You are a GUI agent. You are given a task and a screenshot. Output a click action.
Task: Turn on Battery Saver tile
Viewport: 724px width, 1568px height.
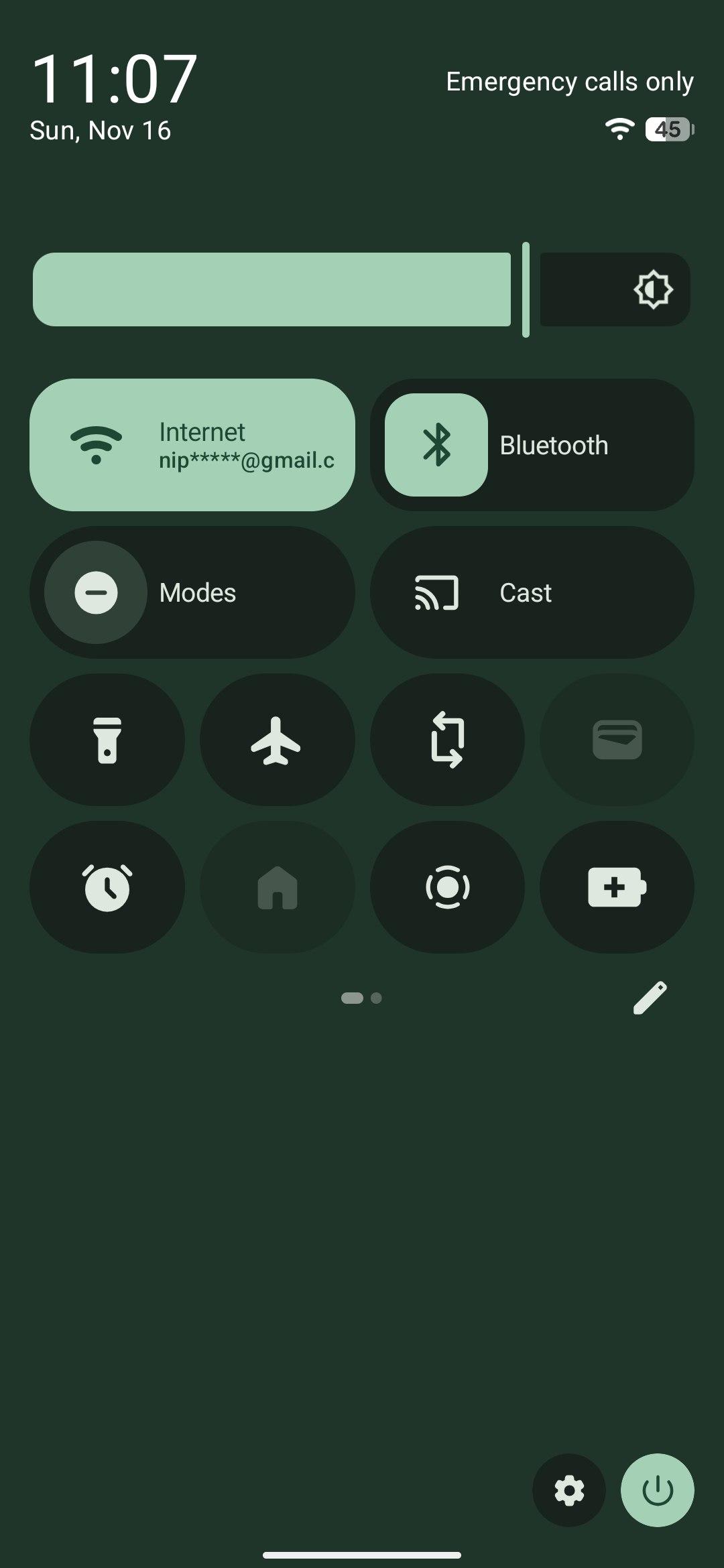(x=617, y=887)
